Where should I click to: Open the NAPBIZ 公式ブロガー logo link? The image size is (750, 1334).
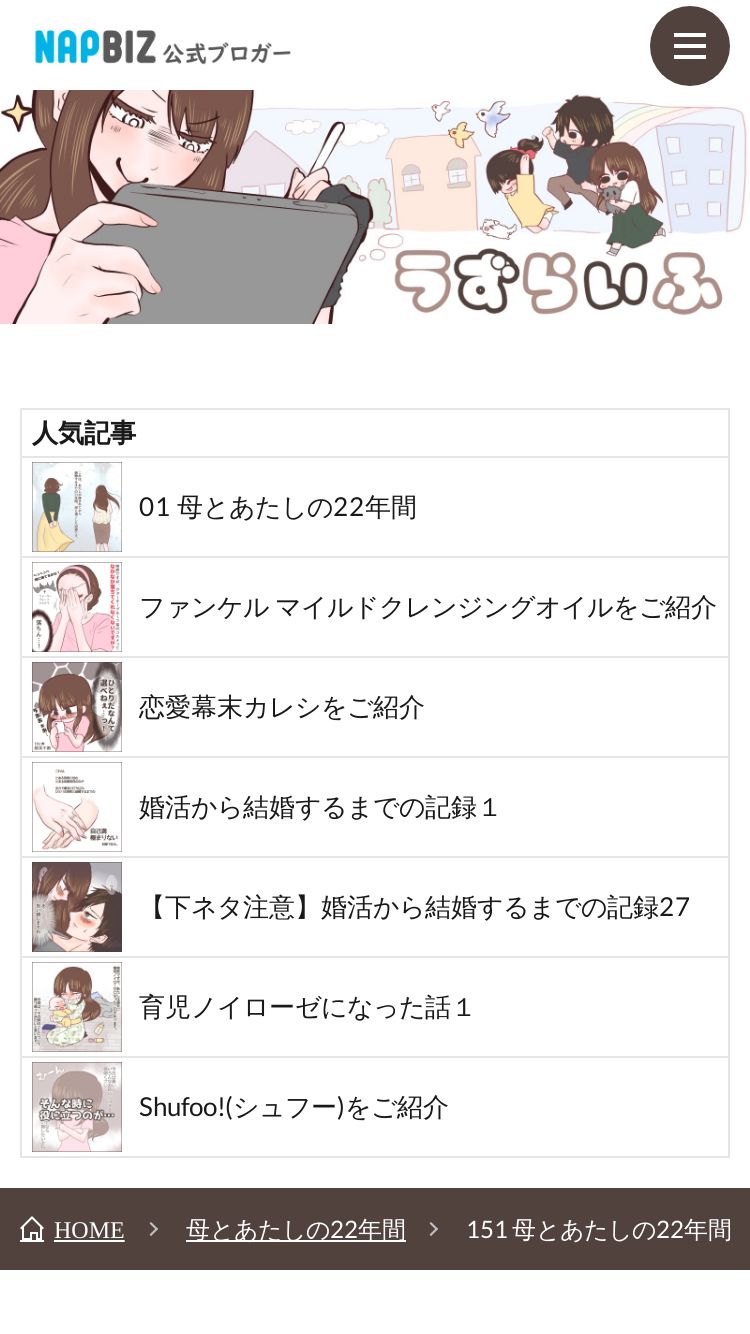[x=162, y=48]
